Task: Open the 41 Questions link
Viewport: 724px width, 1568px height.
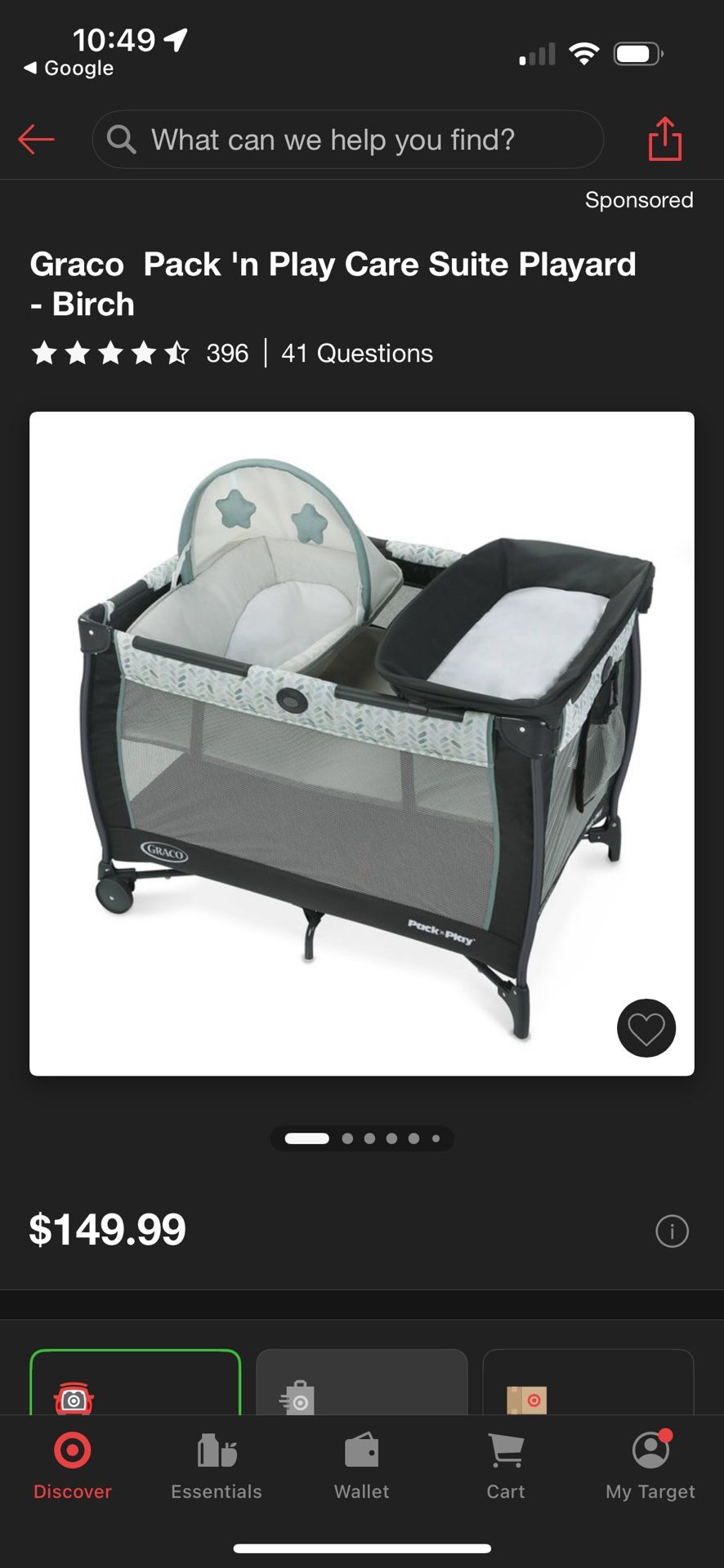Action: (x=357, y=354)
